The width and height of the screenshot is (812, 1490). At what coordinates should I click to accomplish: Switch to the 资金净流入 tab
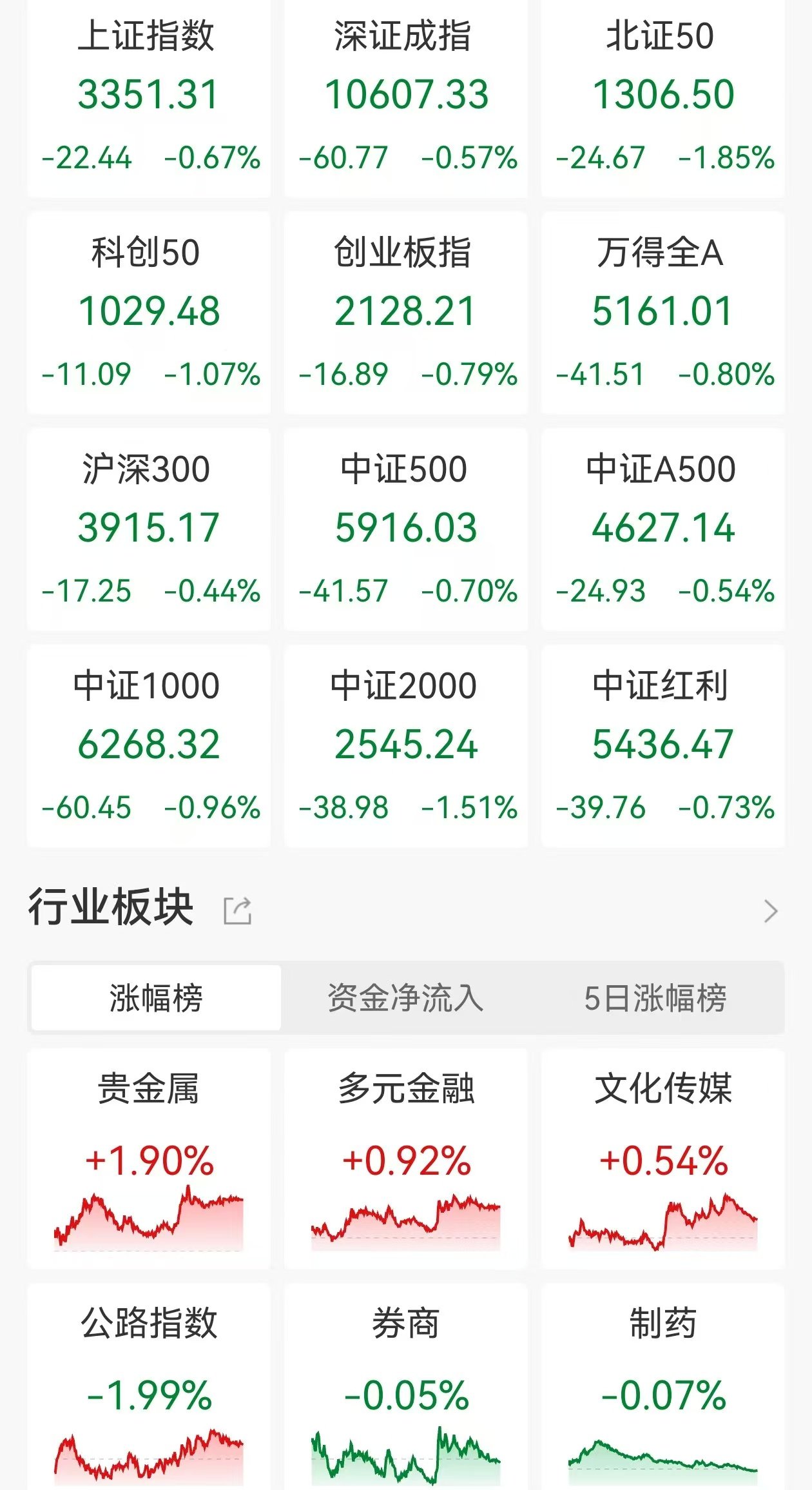click(x=405, y=997)
